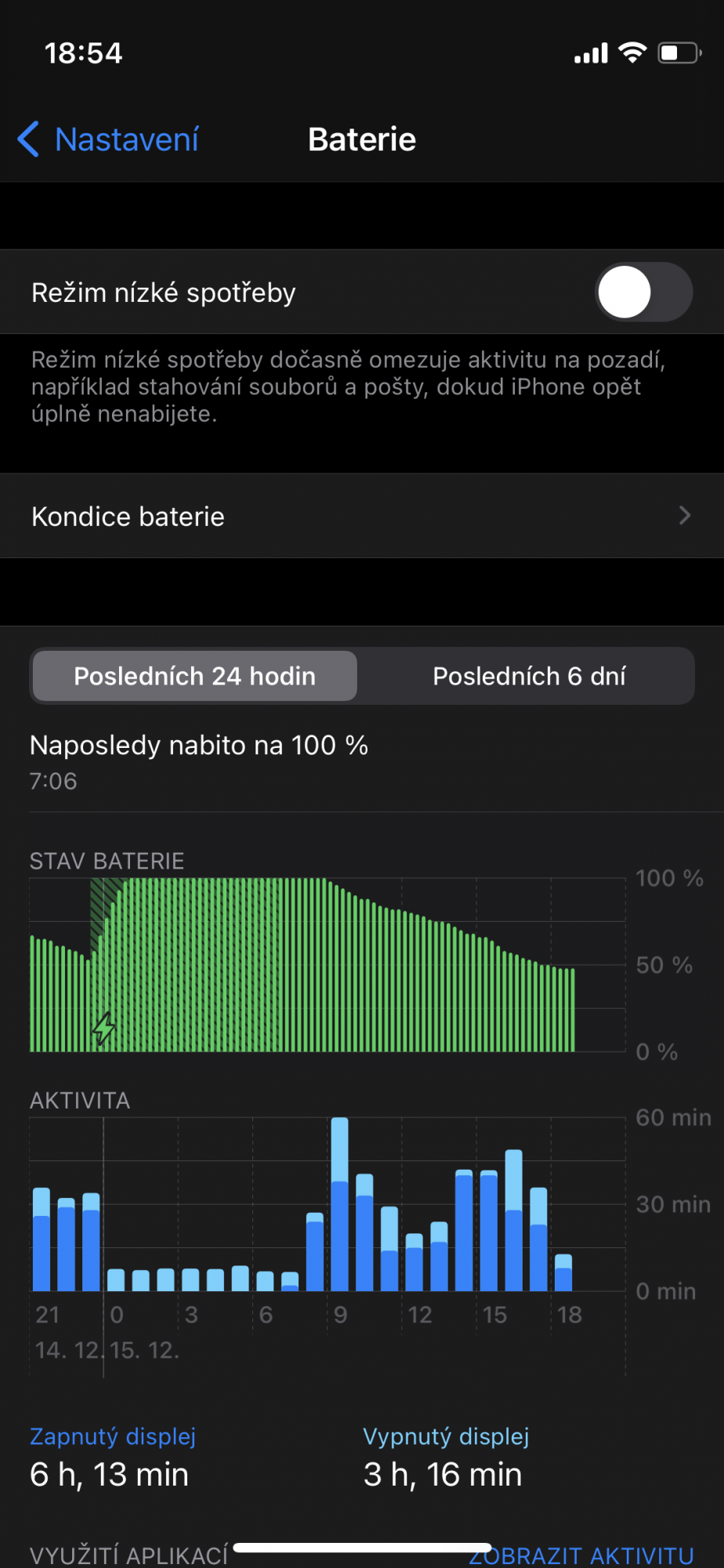The image size is (724, 1568).
Task: Go back to Nastavení
Action: (108, 140)
